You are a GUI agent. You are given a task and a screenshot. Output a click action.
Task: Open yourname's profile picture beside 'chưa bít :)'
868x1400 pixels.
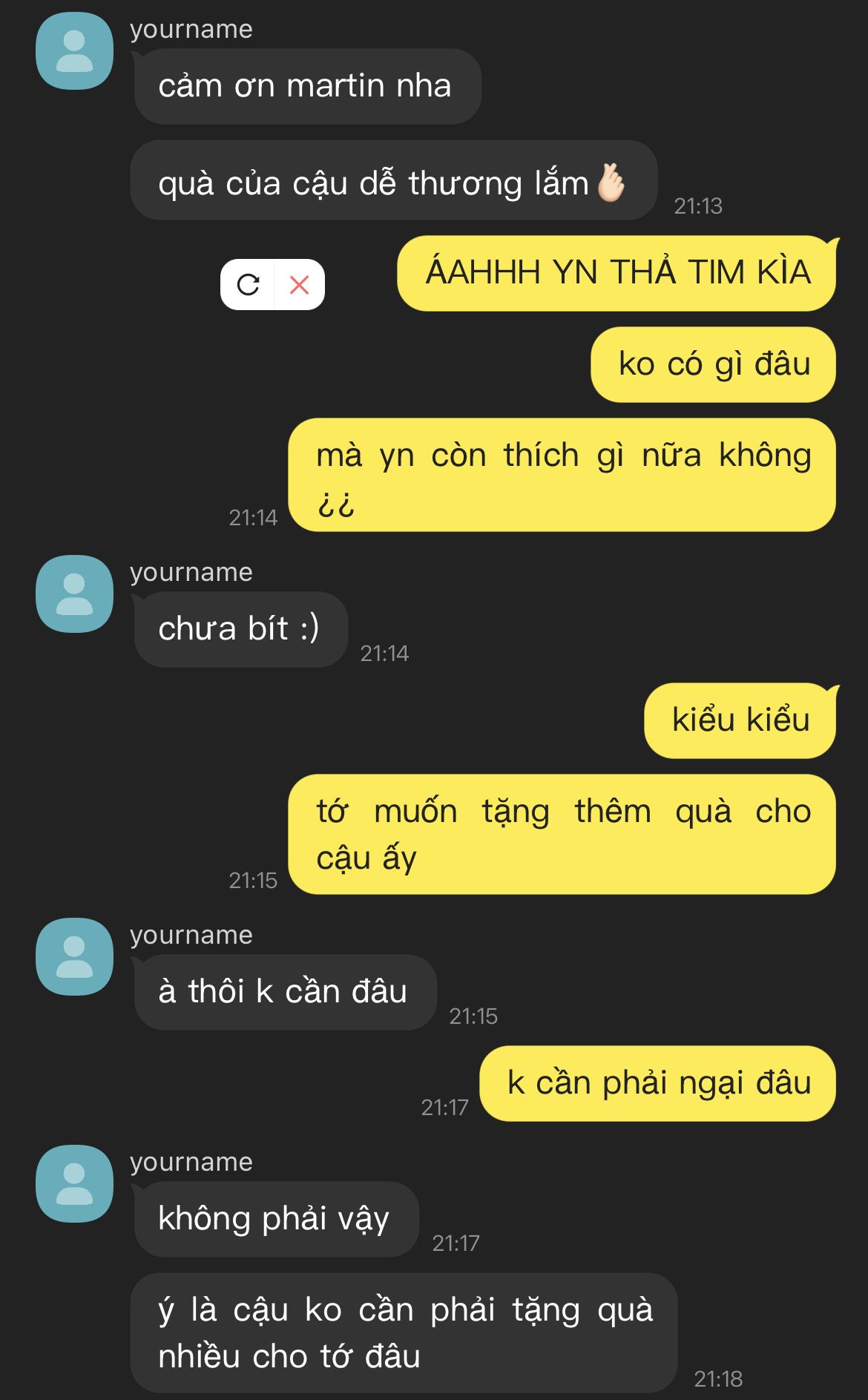[x=74, y=594]
